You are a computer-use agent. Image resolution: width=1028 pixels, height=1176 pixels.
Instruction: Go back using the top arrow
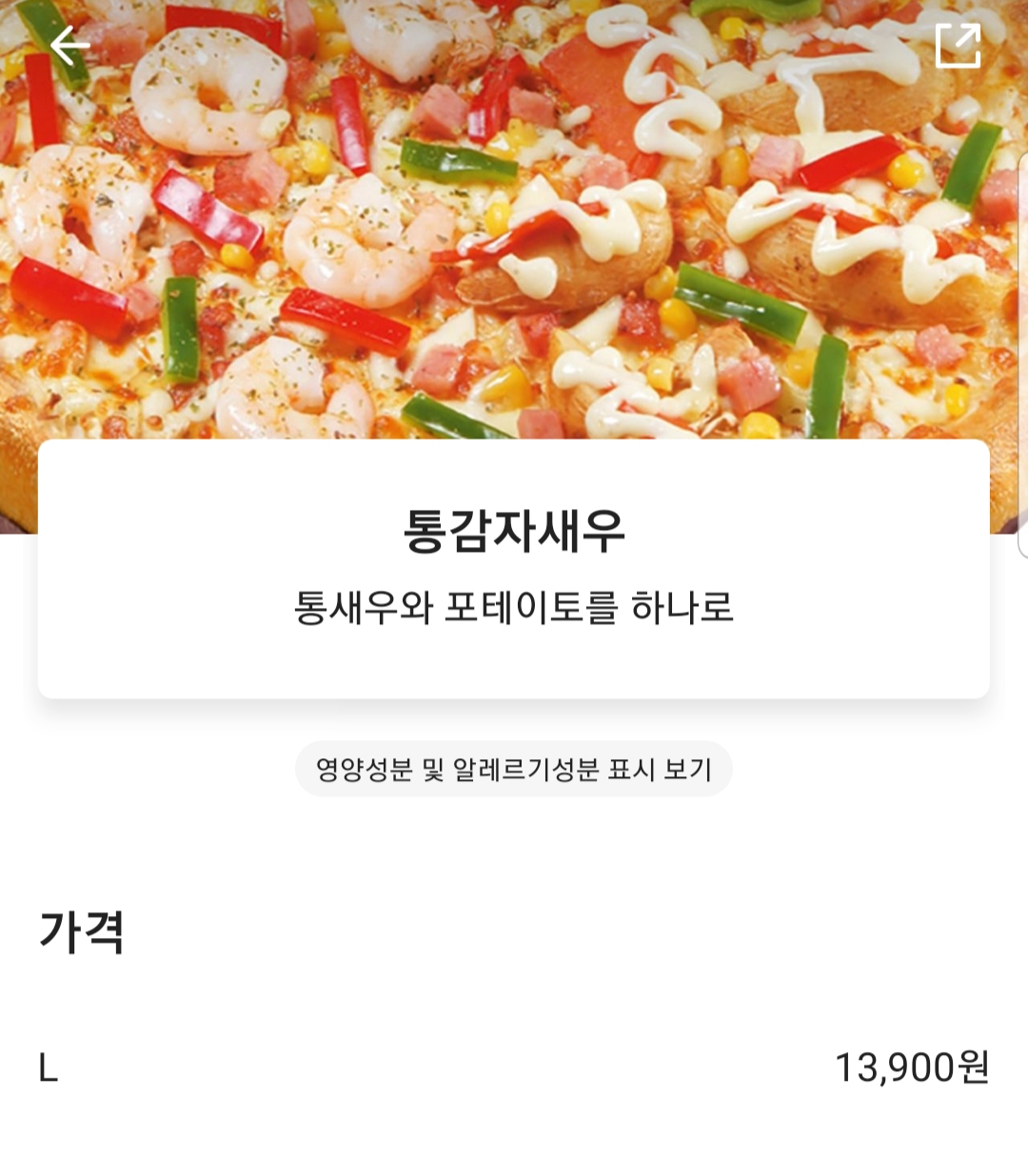69,45
